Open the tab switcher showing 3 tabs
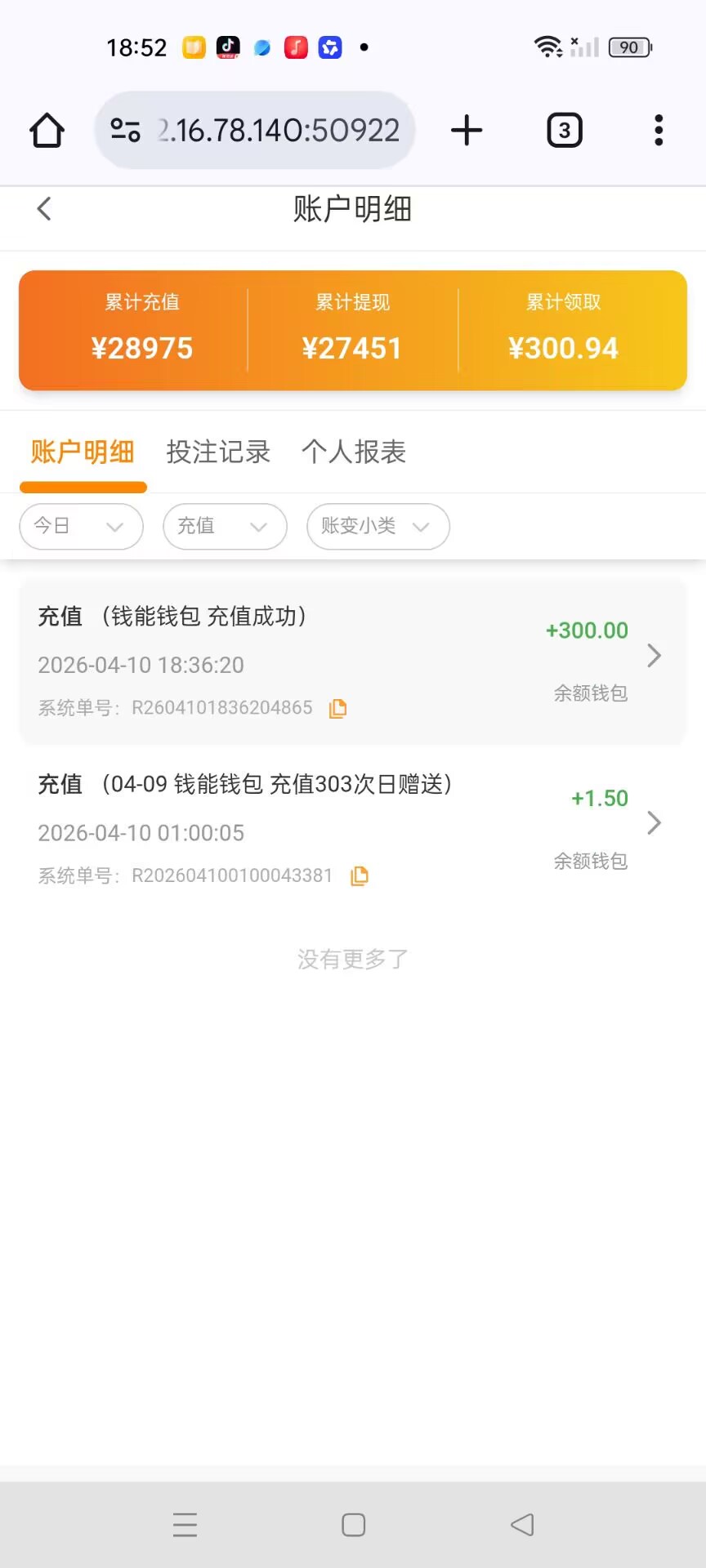This screenshot has height=1568, width=706. coord(564,131)
